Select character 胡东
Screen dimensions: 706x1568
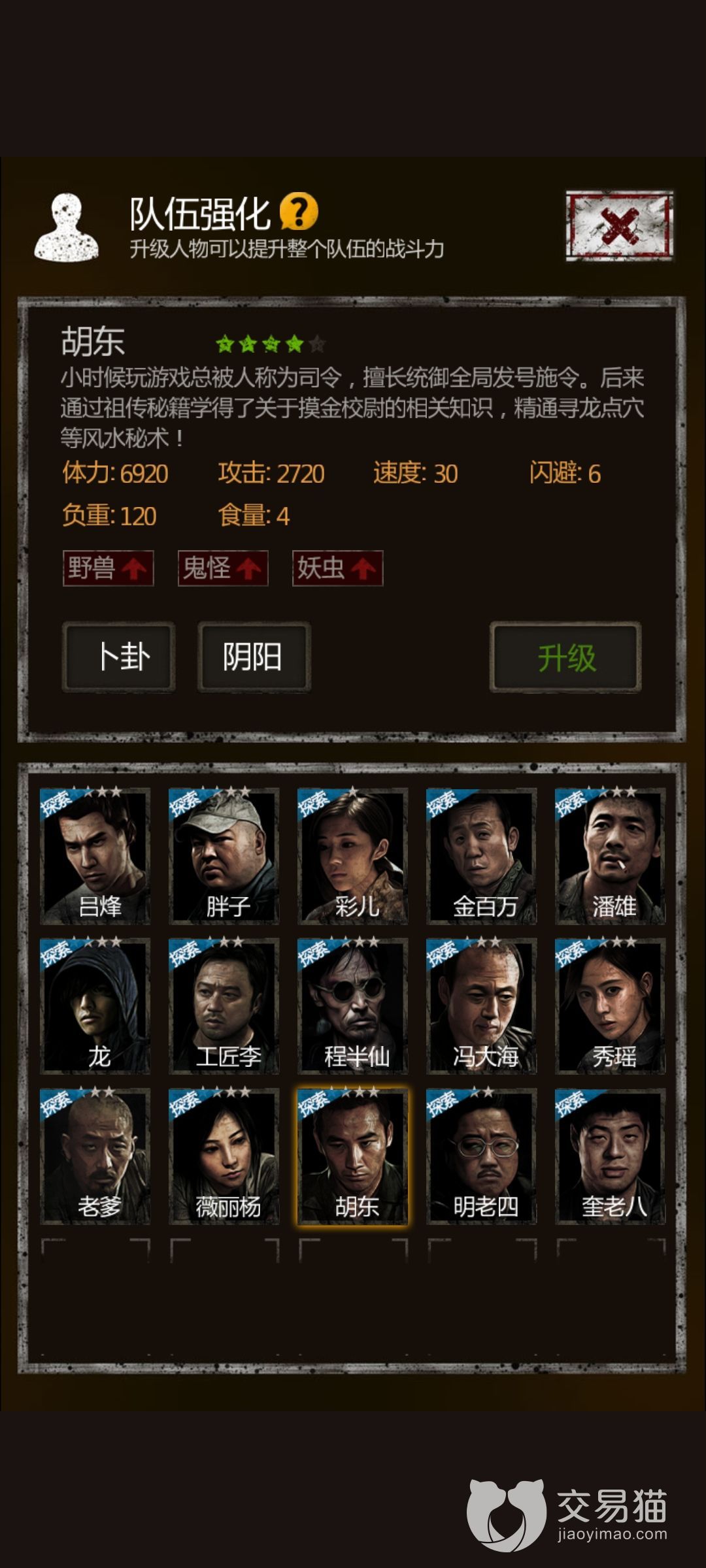pos(353,1156)
